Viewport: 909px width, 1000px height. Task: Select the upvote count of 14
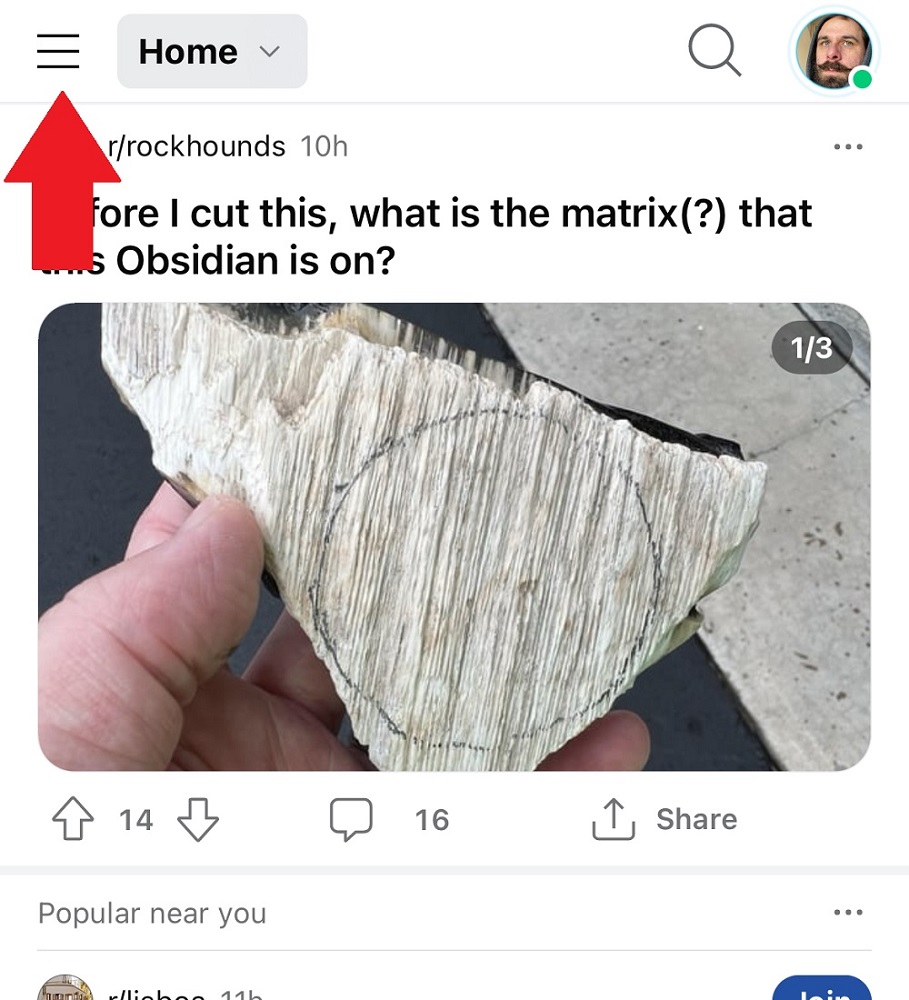click(x=136, y=819)
